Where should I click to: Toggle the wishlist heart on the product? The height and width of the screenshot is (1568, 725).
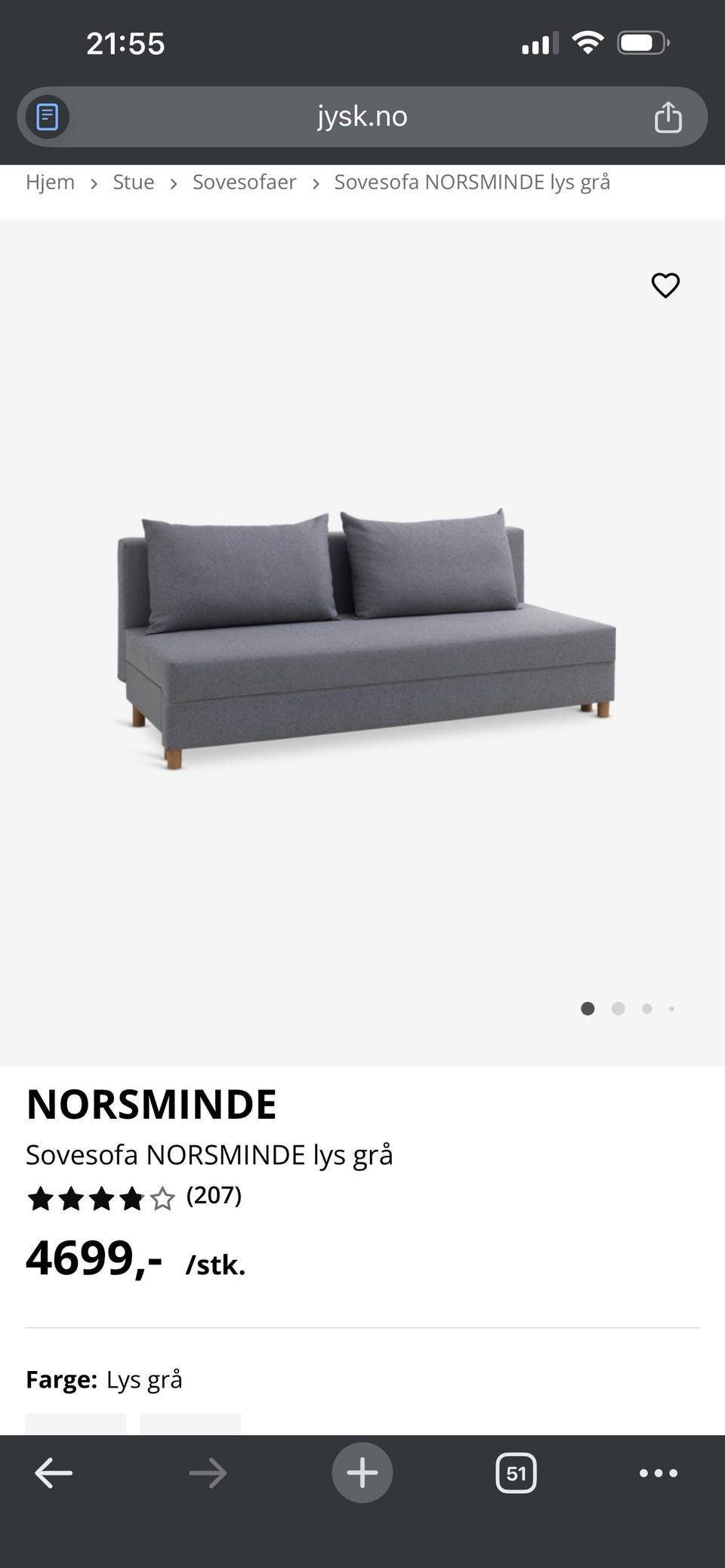tap(665, 285)
